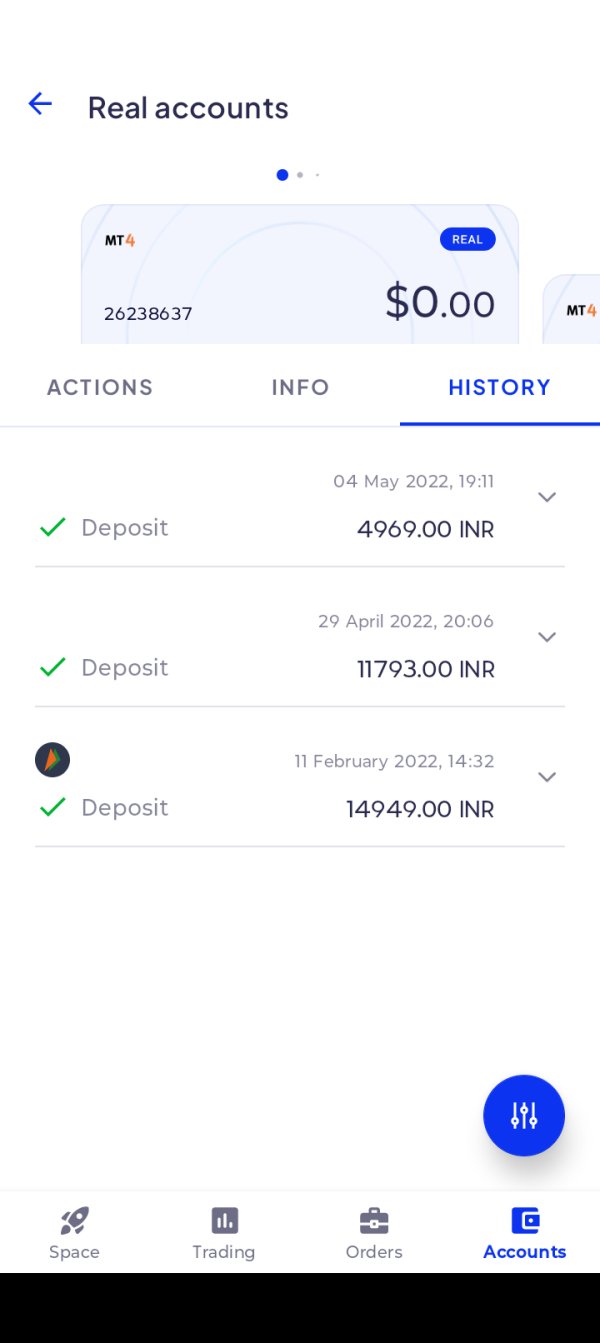Switch to the Trading tab
600x1343 pixels.
click(x=224, y=1232)
